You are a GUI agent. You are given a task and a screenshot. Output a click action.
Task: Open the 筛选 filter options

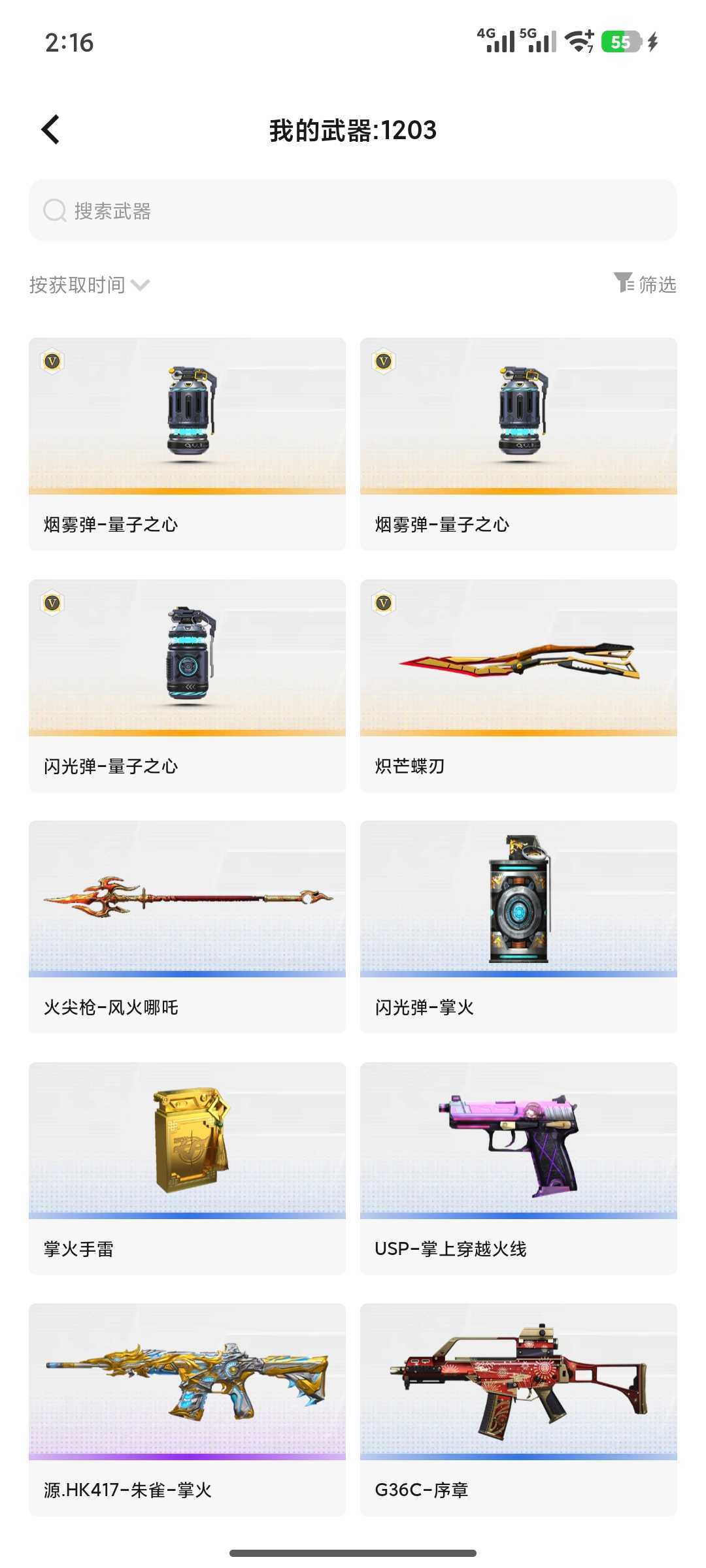645,284
